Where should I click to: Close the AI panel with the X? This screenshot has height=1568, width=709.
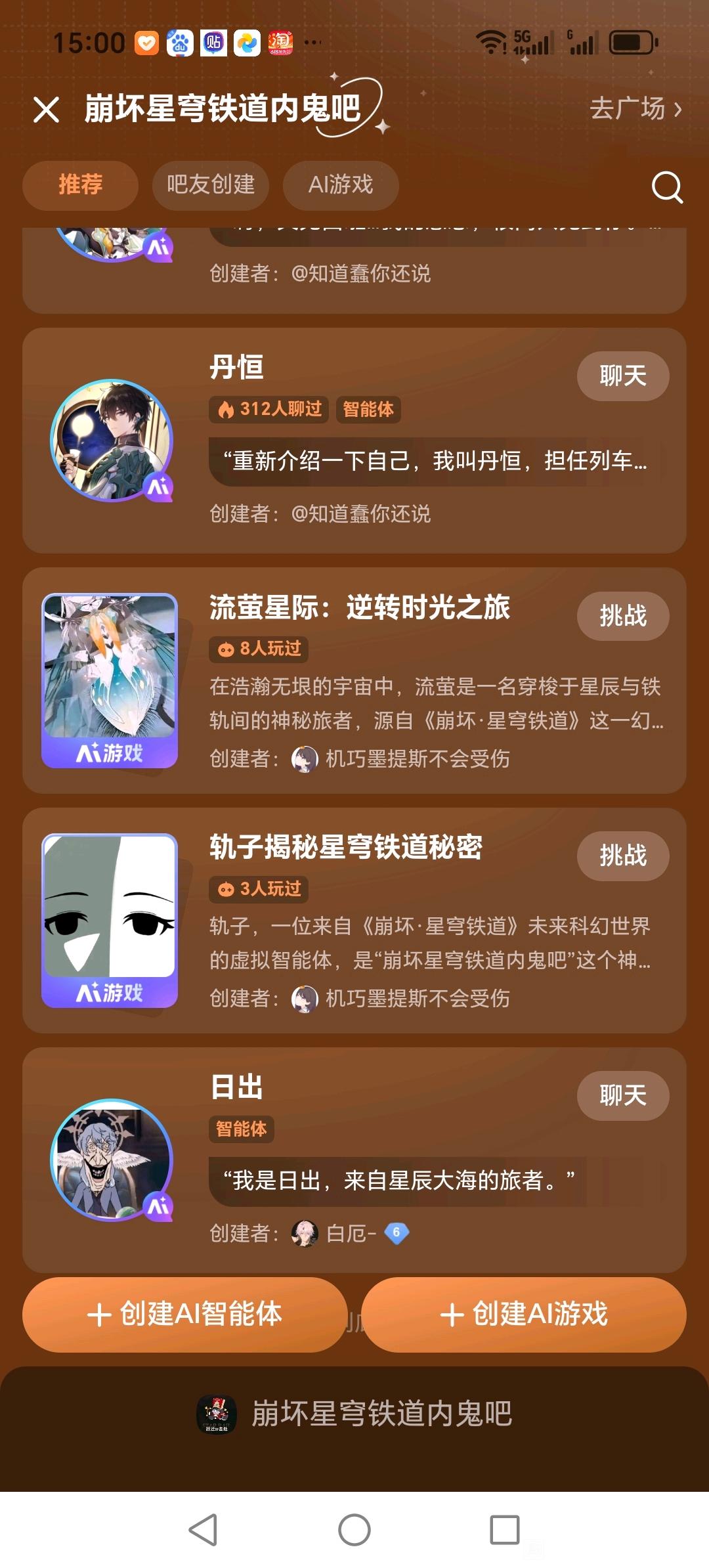[46, 110]
